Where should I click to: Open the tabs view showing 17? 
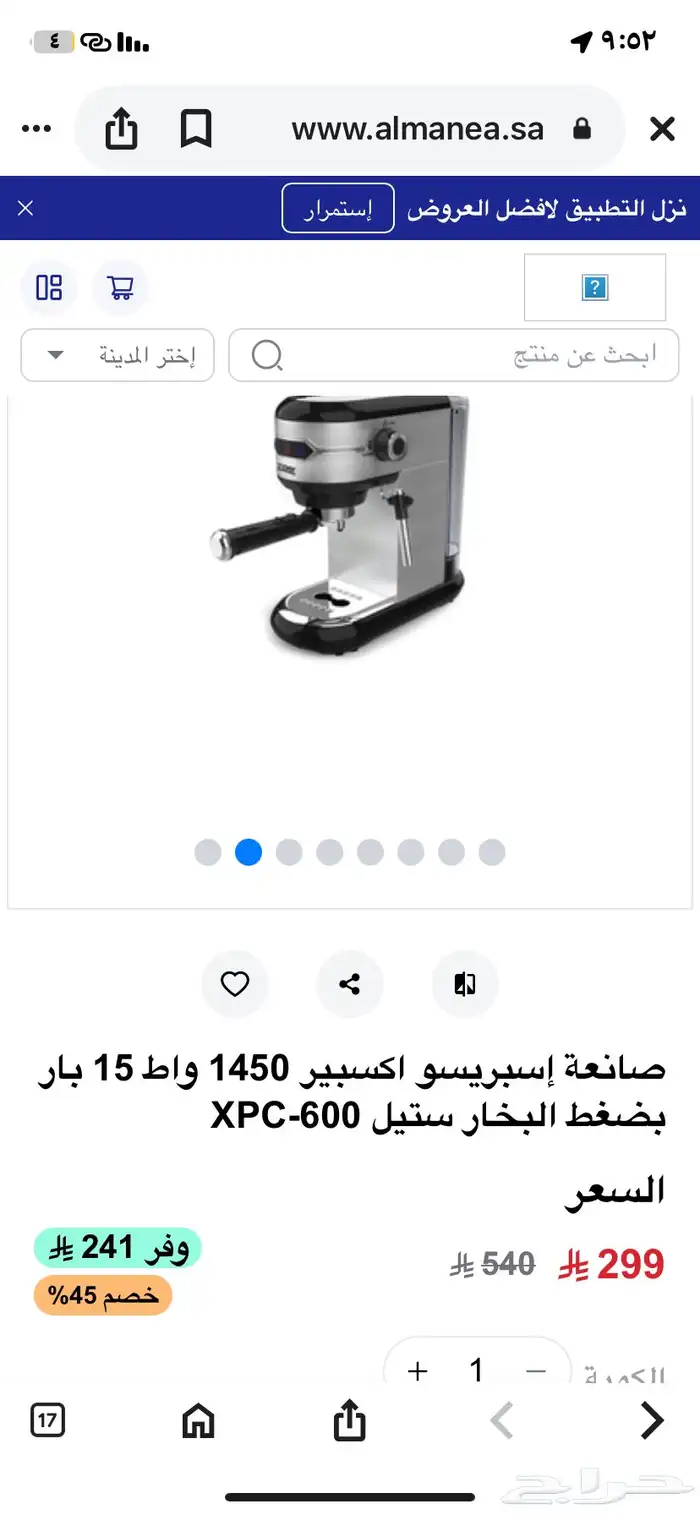(x=48, y=1420)
